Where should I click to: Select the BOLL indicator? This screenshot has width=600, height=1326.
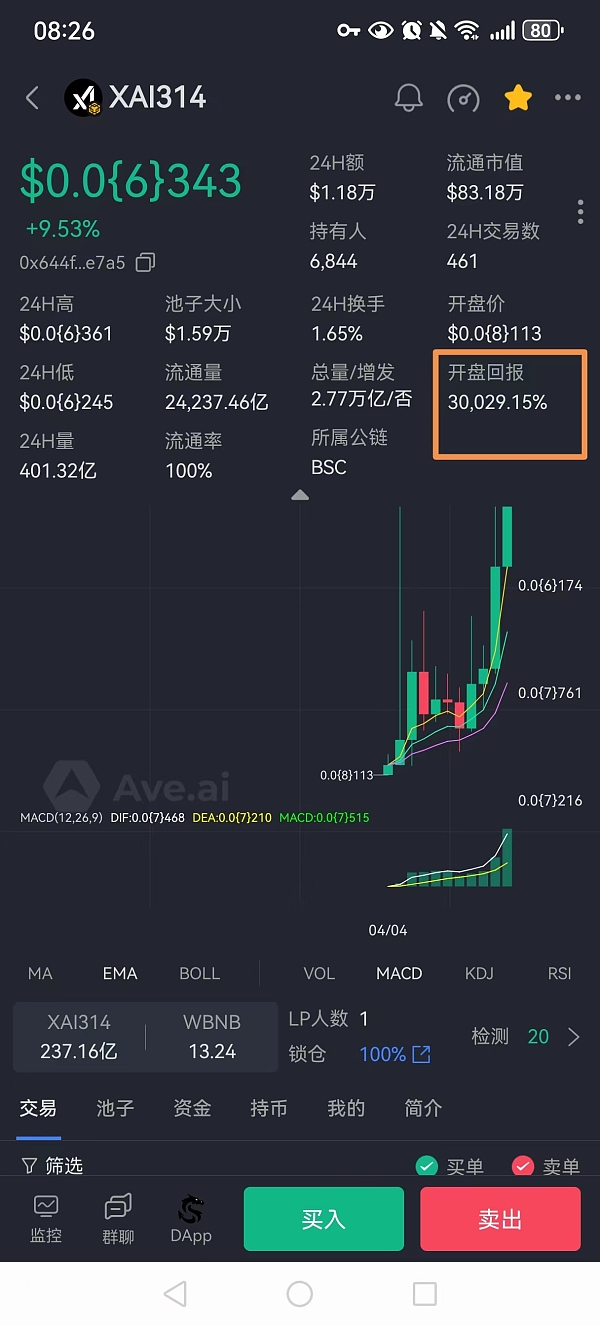click(x=199, y=973)
